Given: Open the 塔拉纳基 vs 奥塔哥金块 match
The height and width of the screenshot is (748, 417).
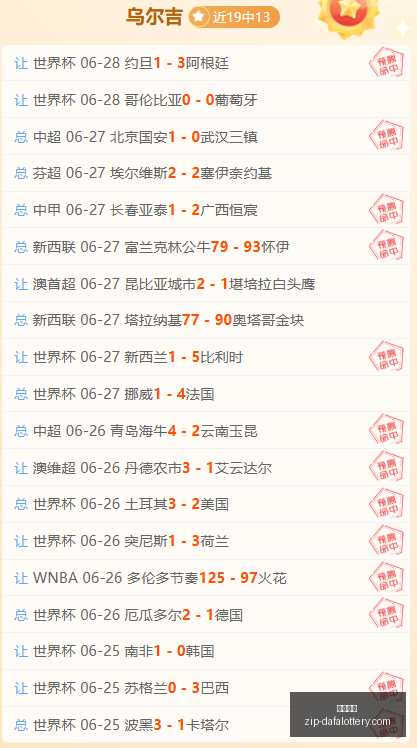Looking at the screenshot, I should point(206,320).
